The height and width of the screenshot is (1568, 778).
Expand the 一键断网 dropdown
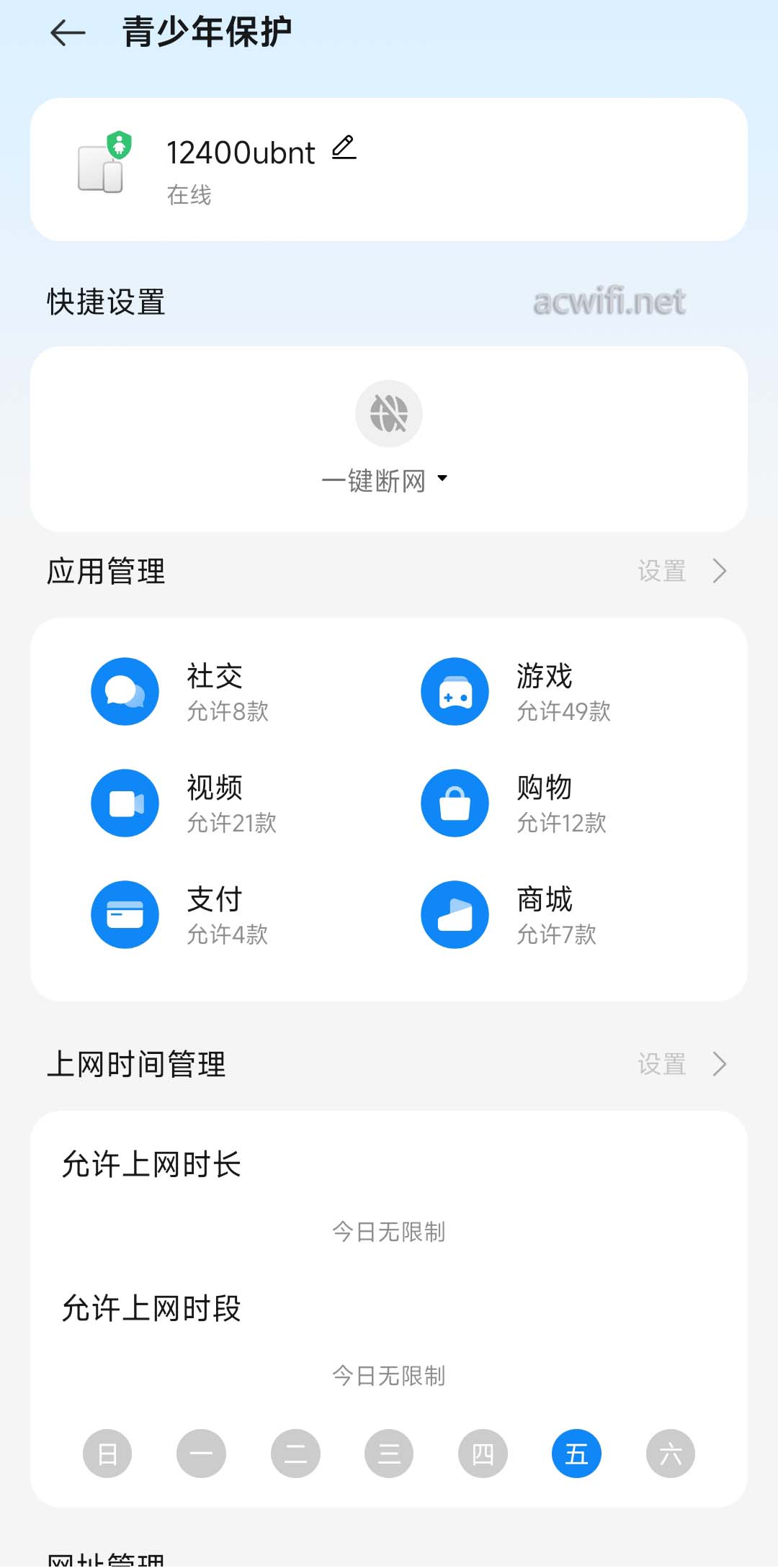pos(385,480)
